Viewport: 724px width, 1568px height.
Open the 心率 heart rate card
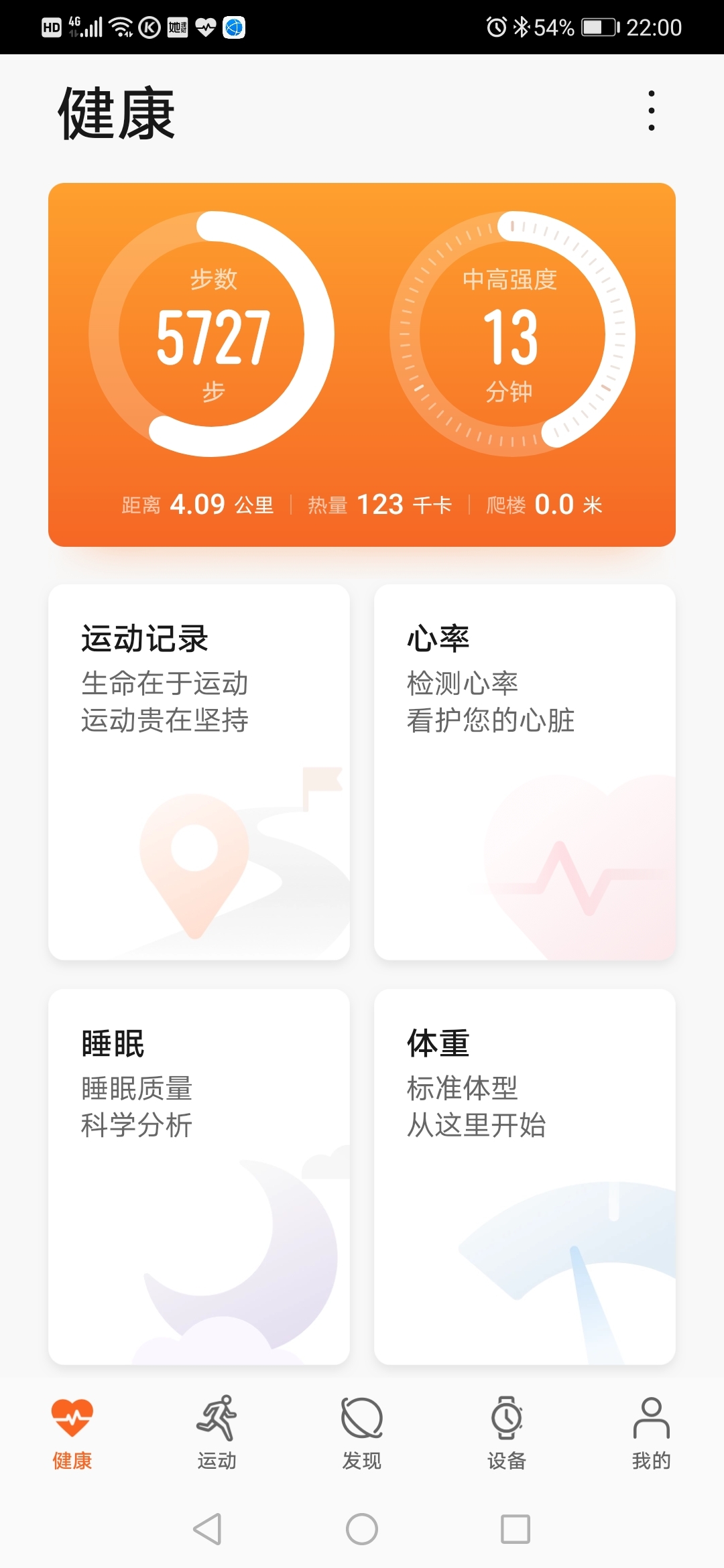[x=525, y=772]
